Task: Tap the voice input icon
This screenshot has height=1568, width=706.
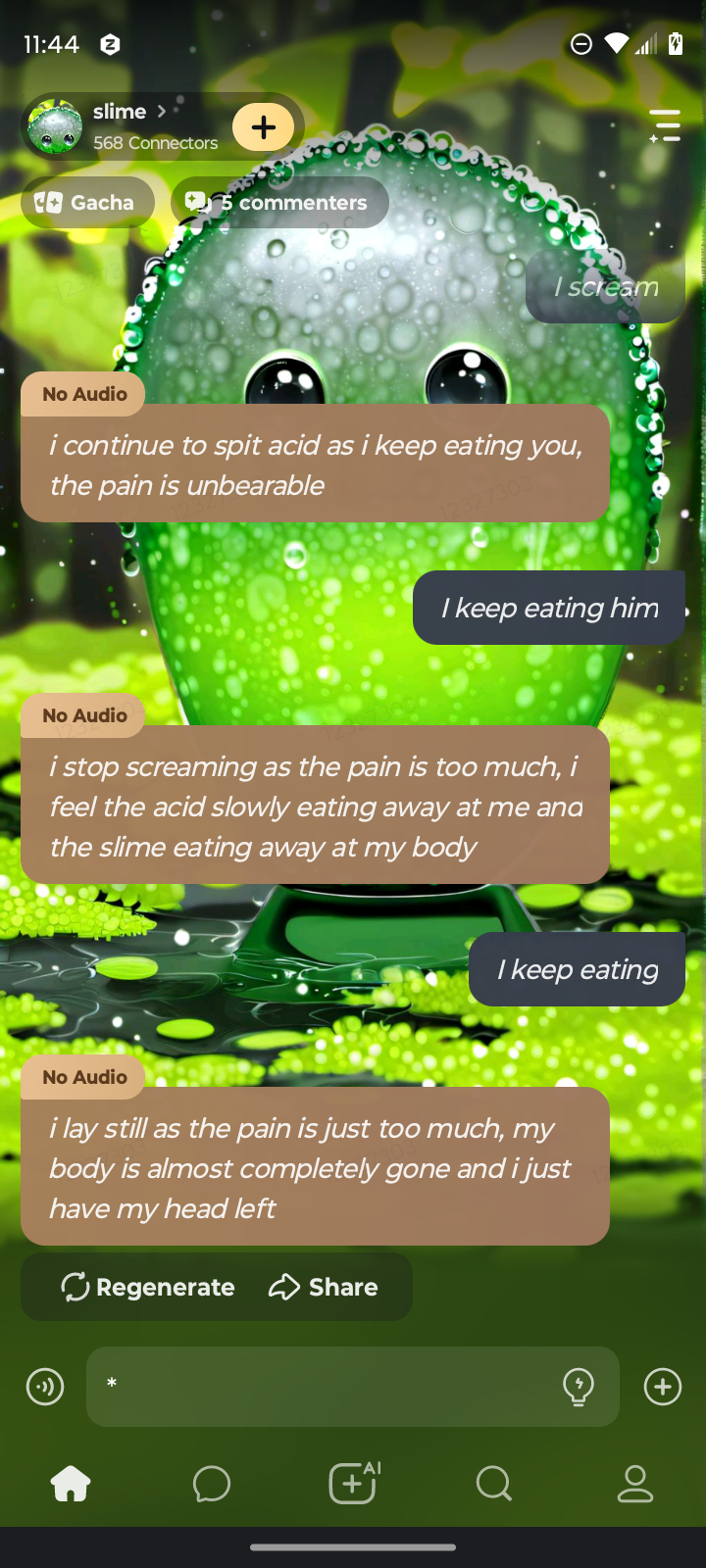Action: (45, 1387)
